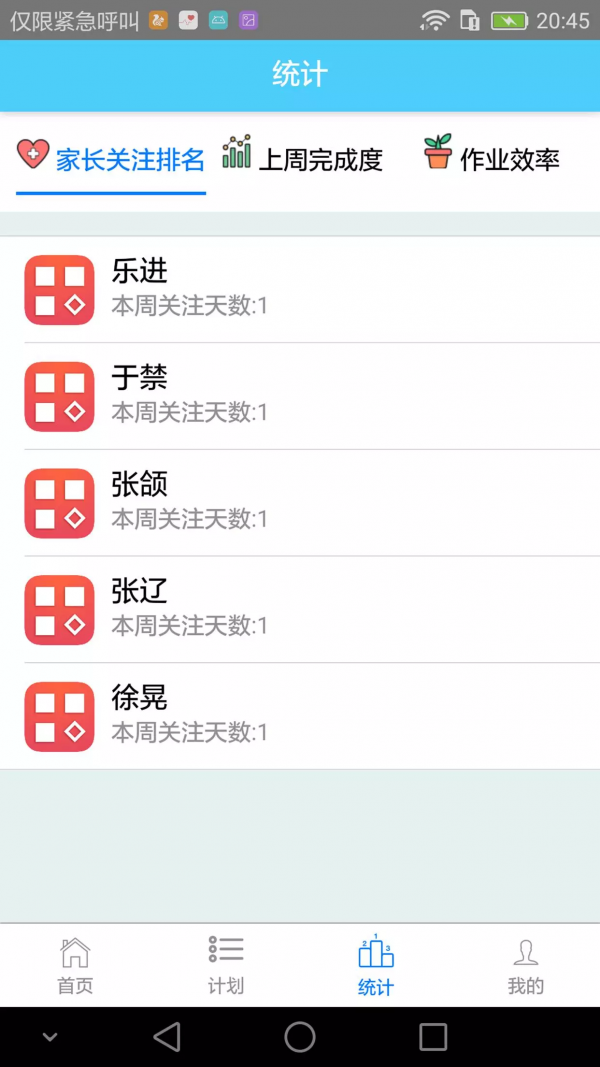Screen dimensions: 600x1067
Task: Open the 我的 profile tab
Action: (525, 965)
